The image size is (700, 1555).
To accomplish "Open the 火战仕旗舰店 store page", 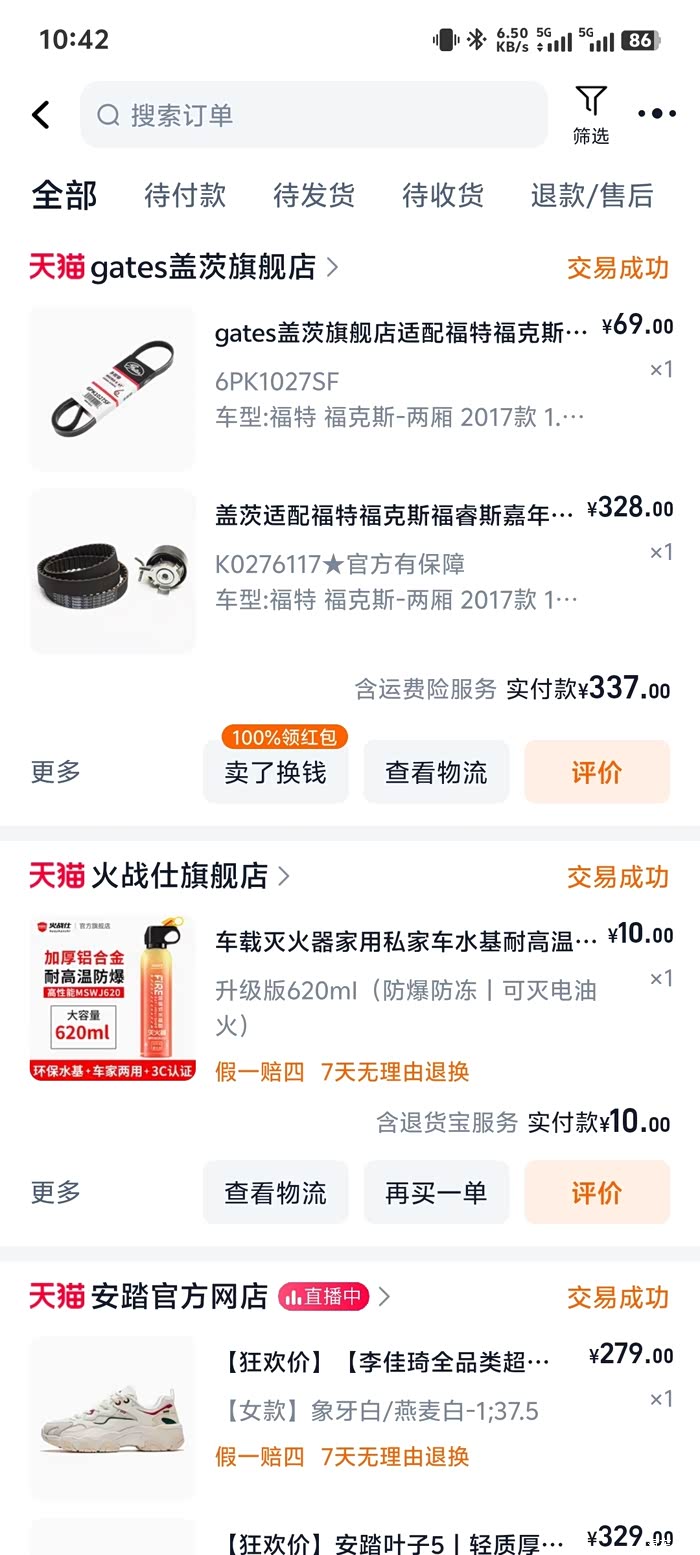I will pos(179,876).
